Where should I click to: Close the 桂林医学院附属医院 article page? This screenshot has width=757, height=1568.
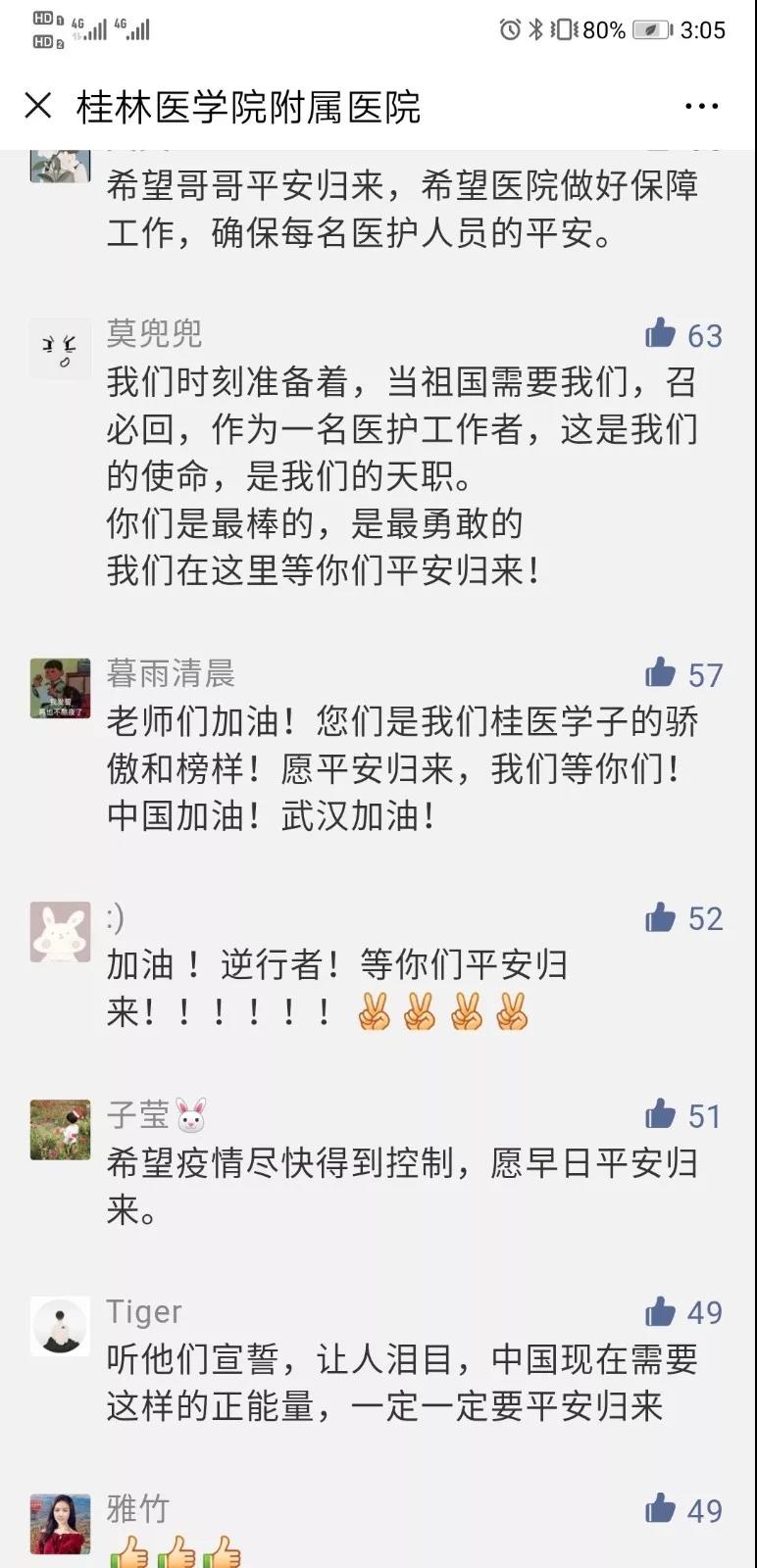[x=38, y=106]
